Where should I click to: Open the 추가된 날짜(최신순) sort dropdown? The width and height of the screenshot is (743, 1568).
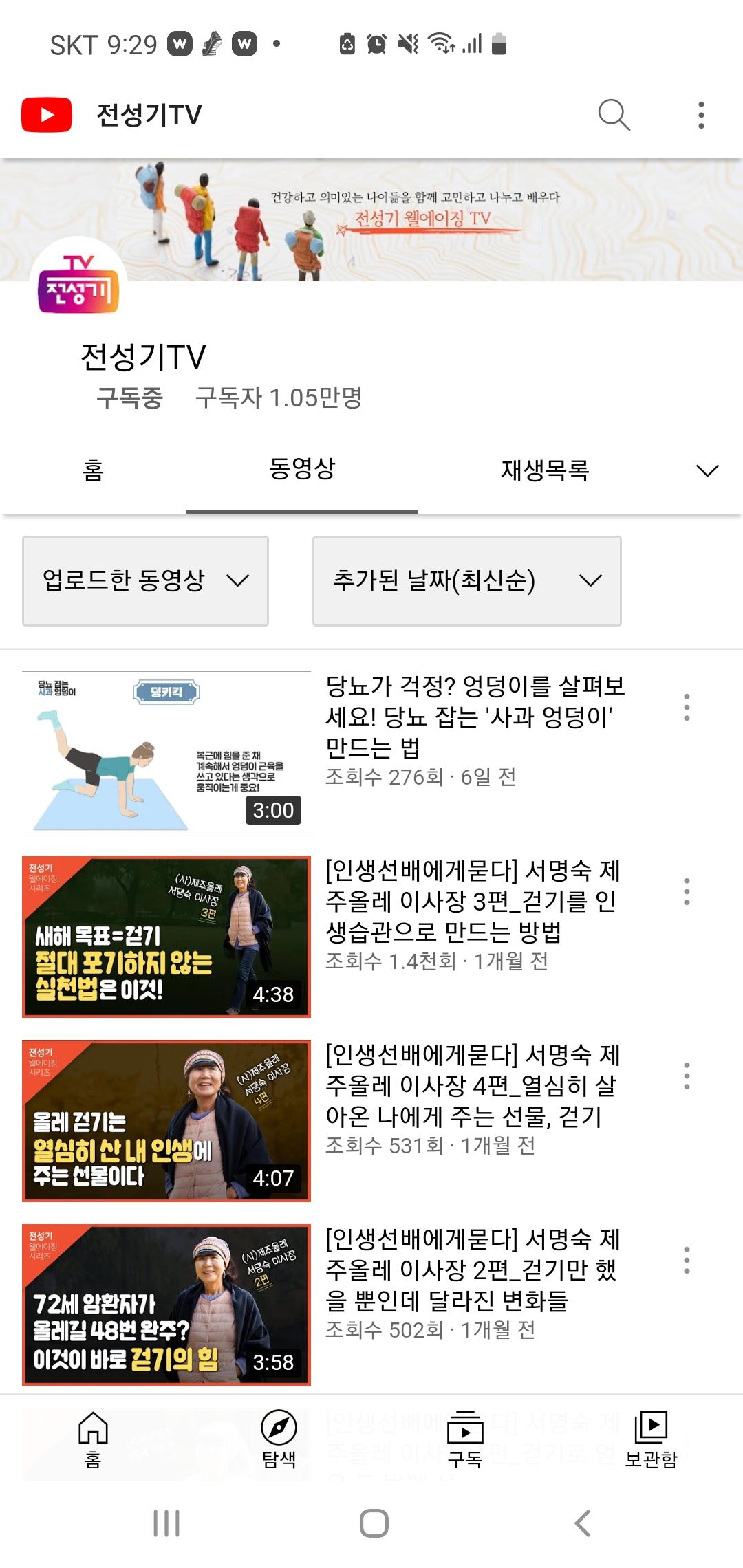(466, 580)
